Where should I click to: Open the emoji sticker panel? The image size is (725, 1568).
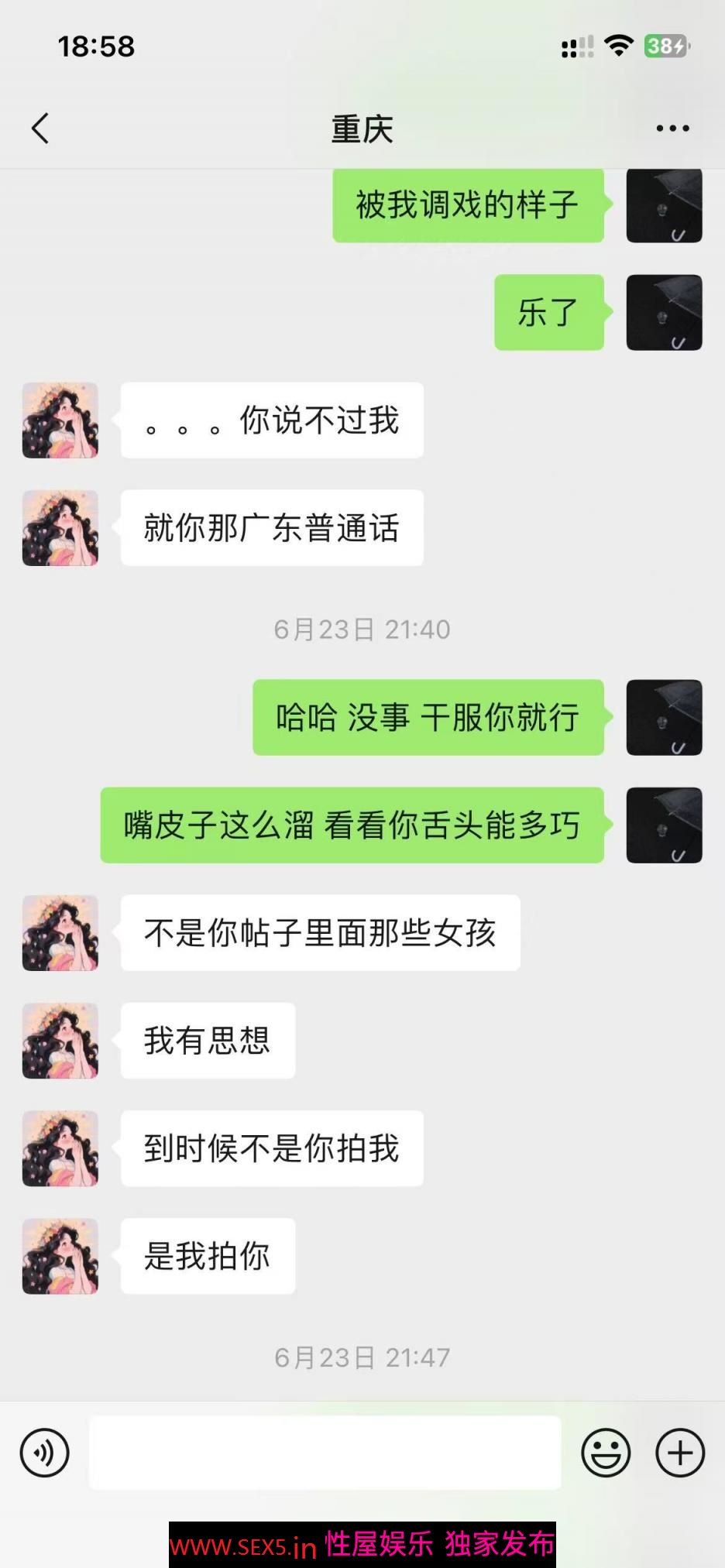[x=606, y=1453]
